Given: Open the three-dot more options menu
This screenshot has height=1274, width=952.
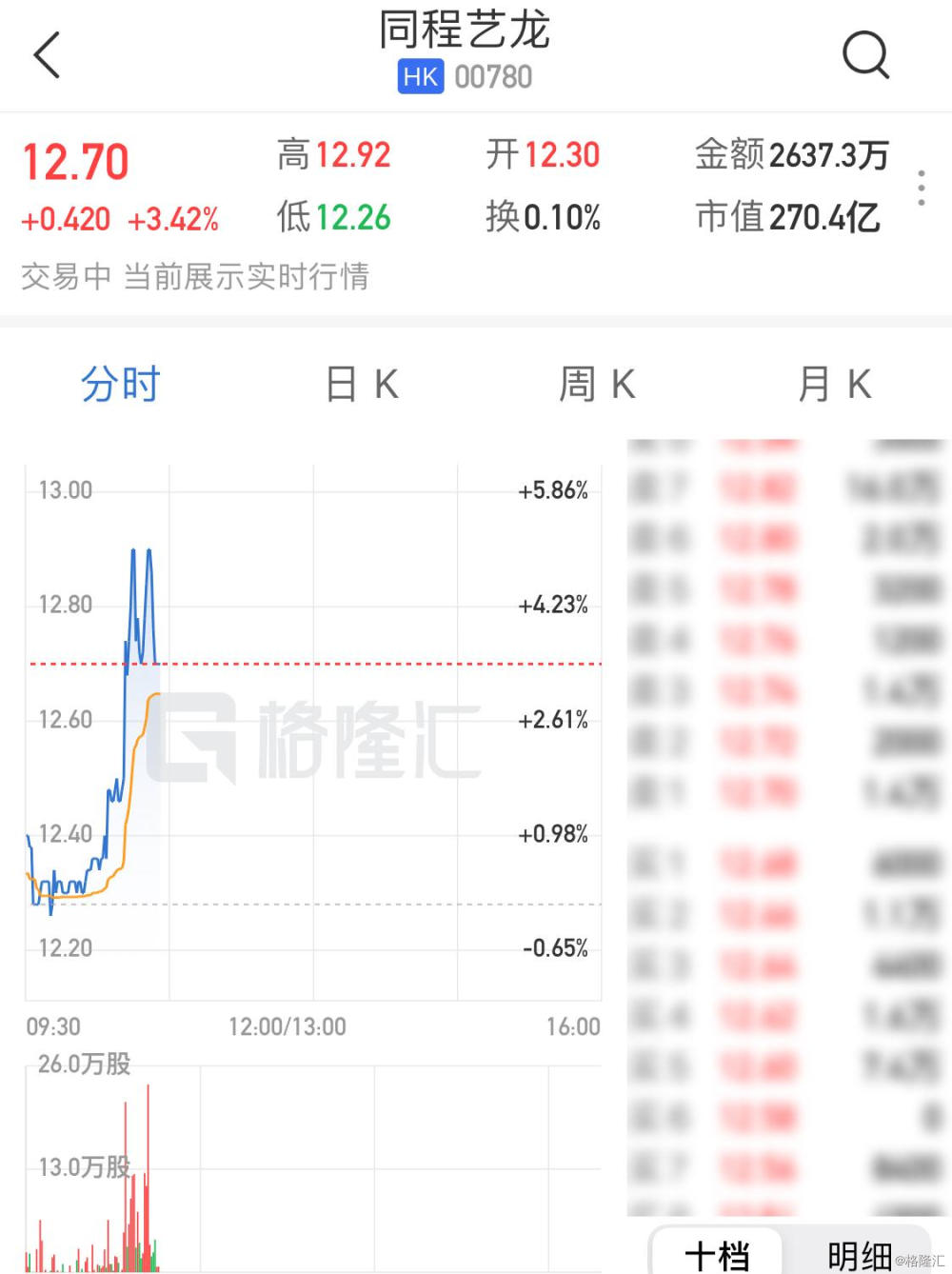Looking at the screenshot, I should click(921, 188).
